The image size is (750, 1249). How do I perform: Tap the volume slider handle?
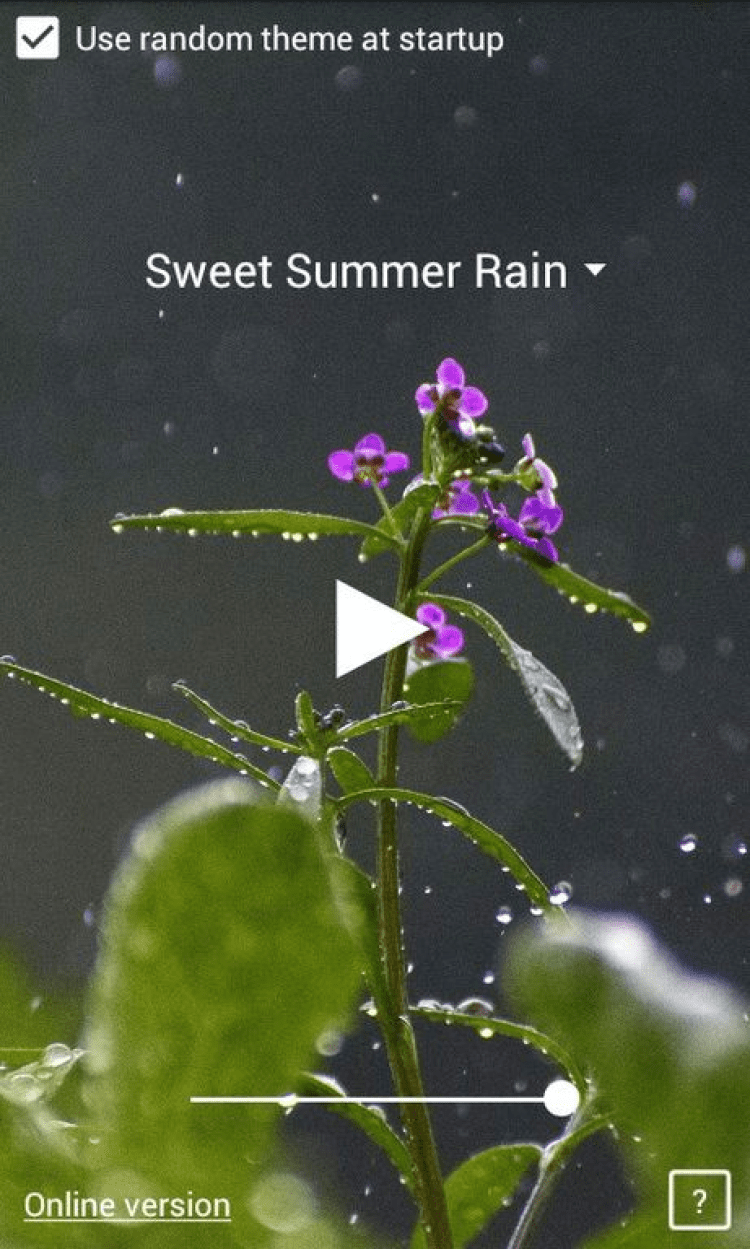[x=562, y=1098]
